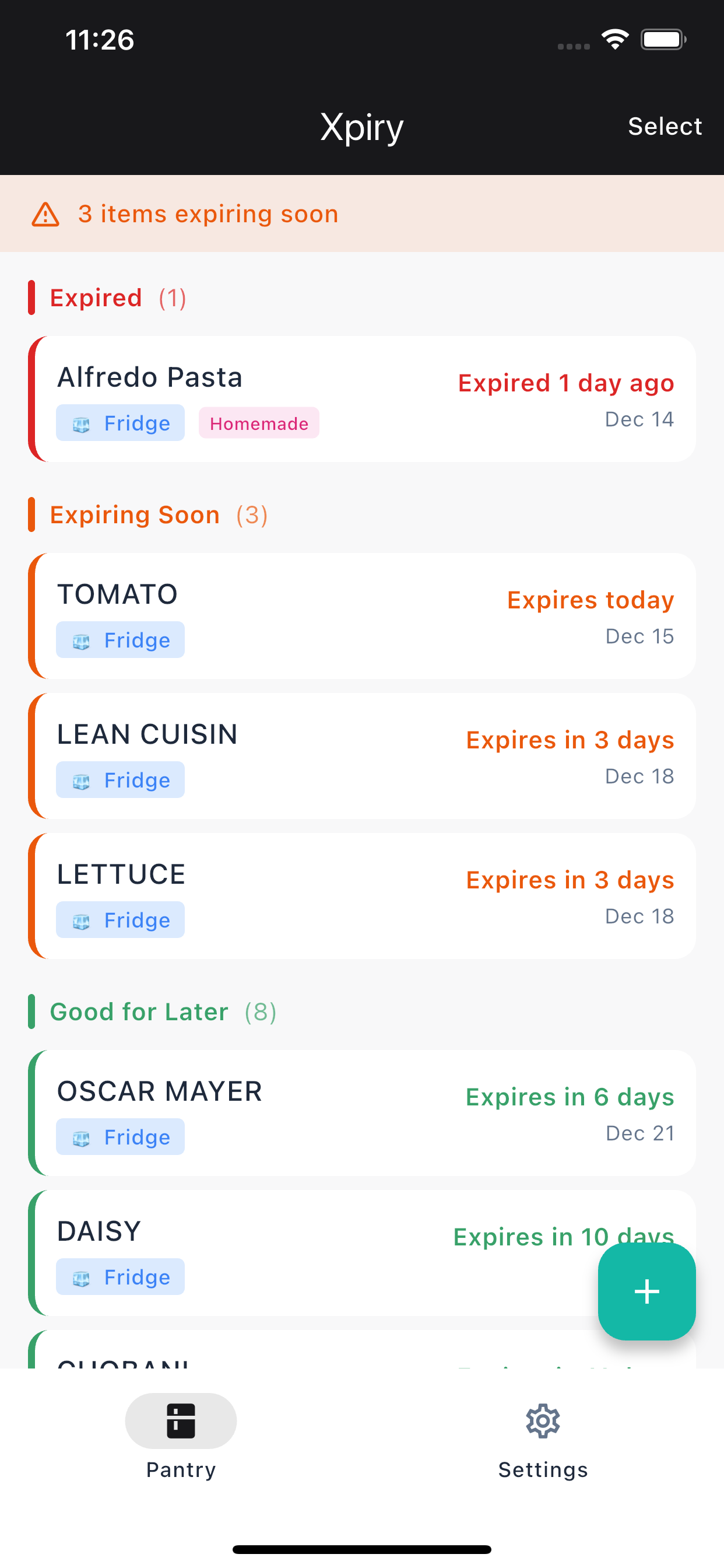724x1568 pixels.
Task: Tap the fridge icon on Alfredo Pasta
Action: coord(83,423)
